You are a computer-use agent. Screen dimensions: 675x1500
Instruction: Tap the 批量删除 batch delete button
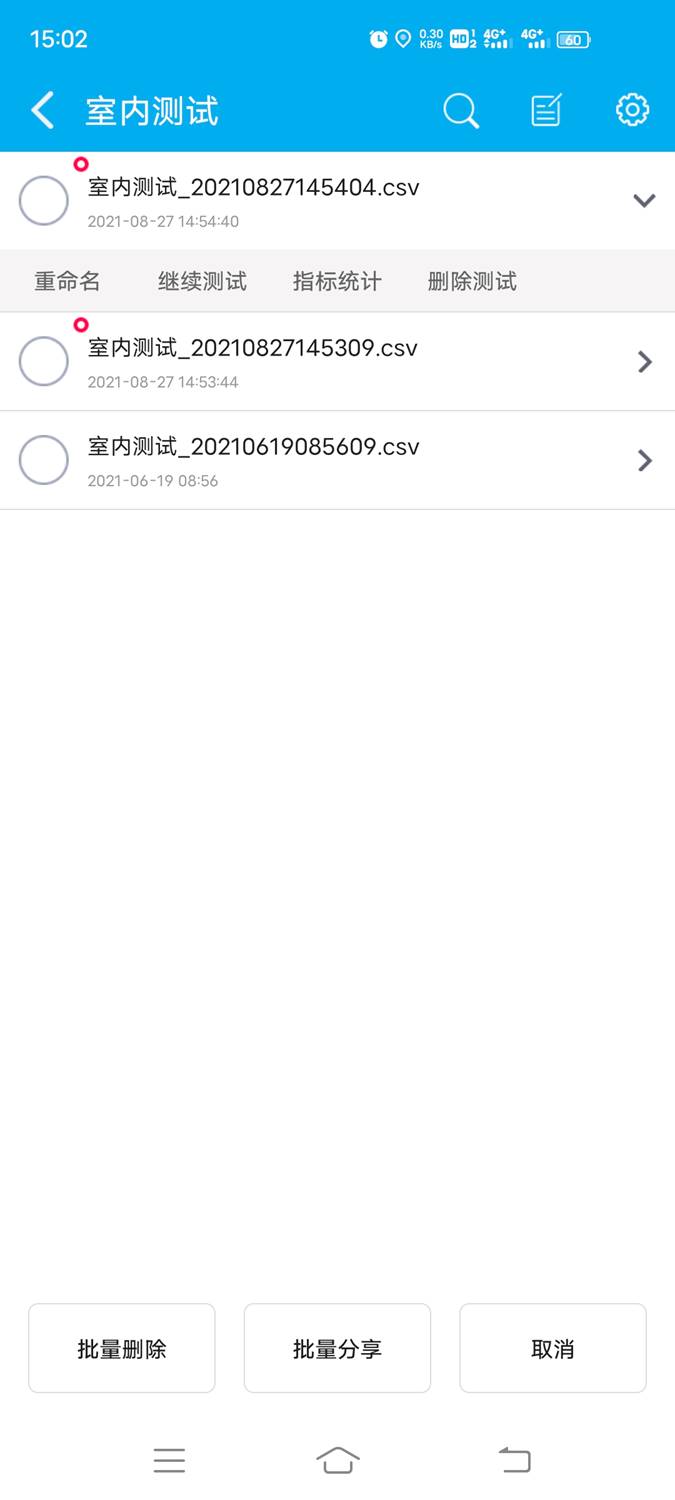point(122,1348)
